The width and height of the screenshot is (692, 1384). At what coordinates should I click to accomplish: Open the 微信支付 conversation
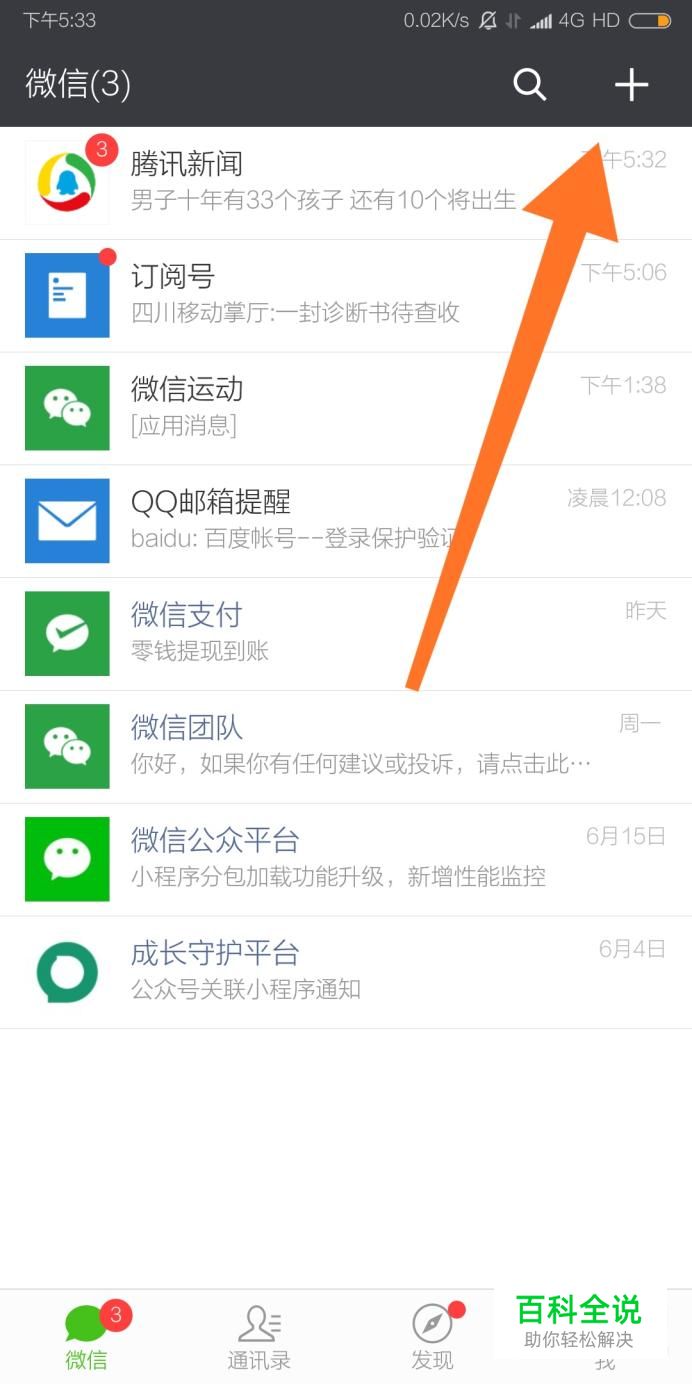[x=300, y=633]
